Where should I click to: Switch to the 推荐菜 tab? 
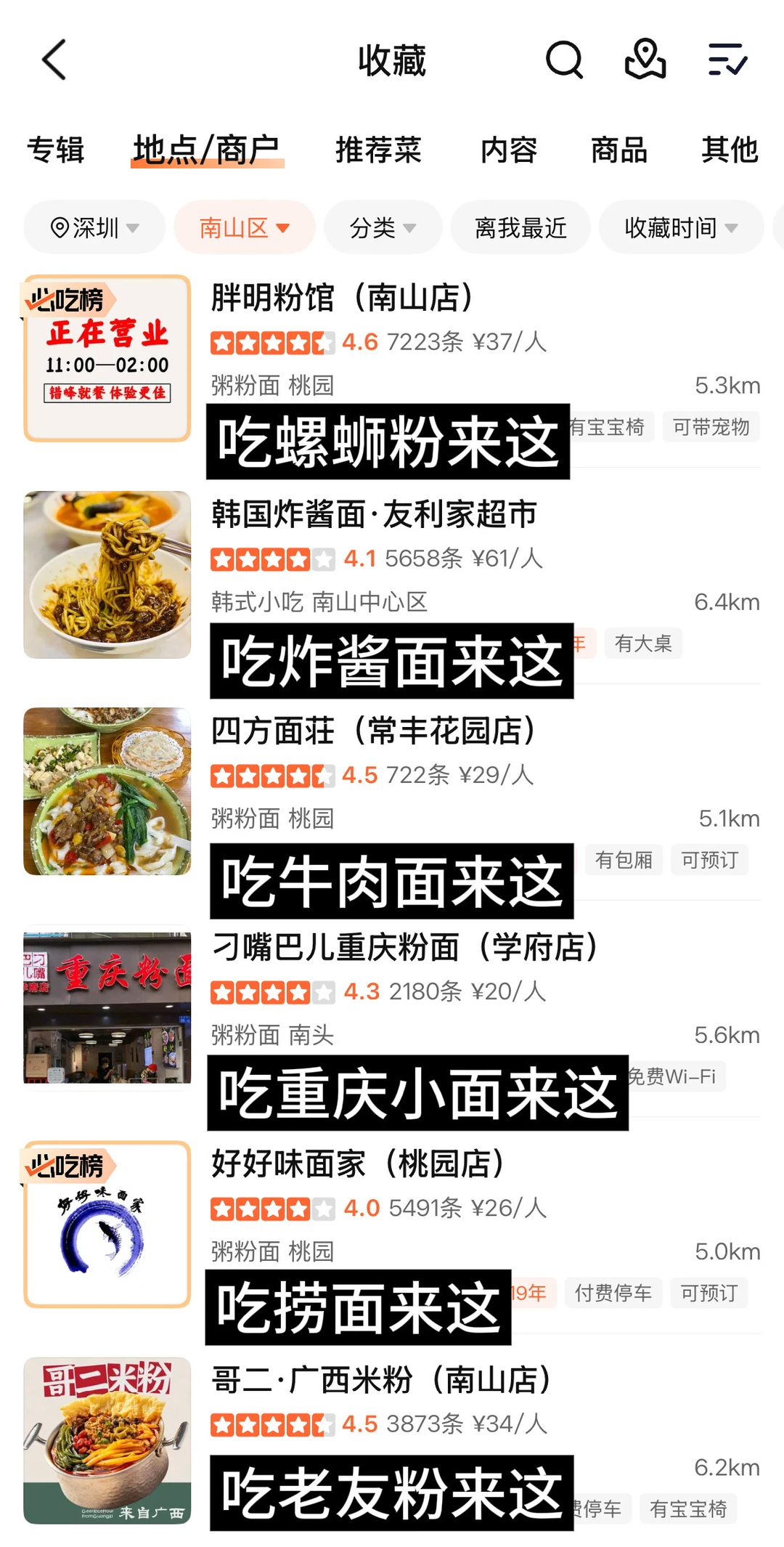(x=378, y=150)
